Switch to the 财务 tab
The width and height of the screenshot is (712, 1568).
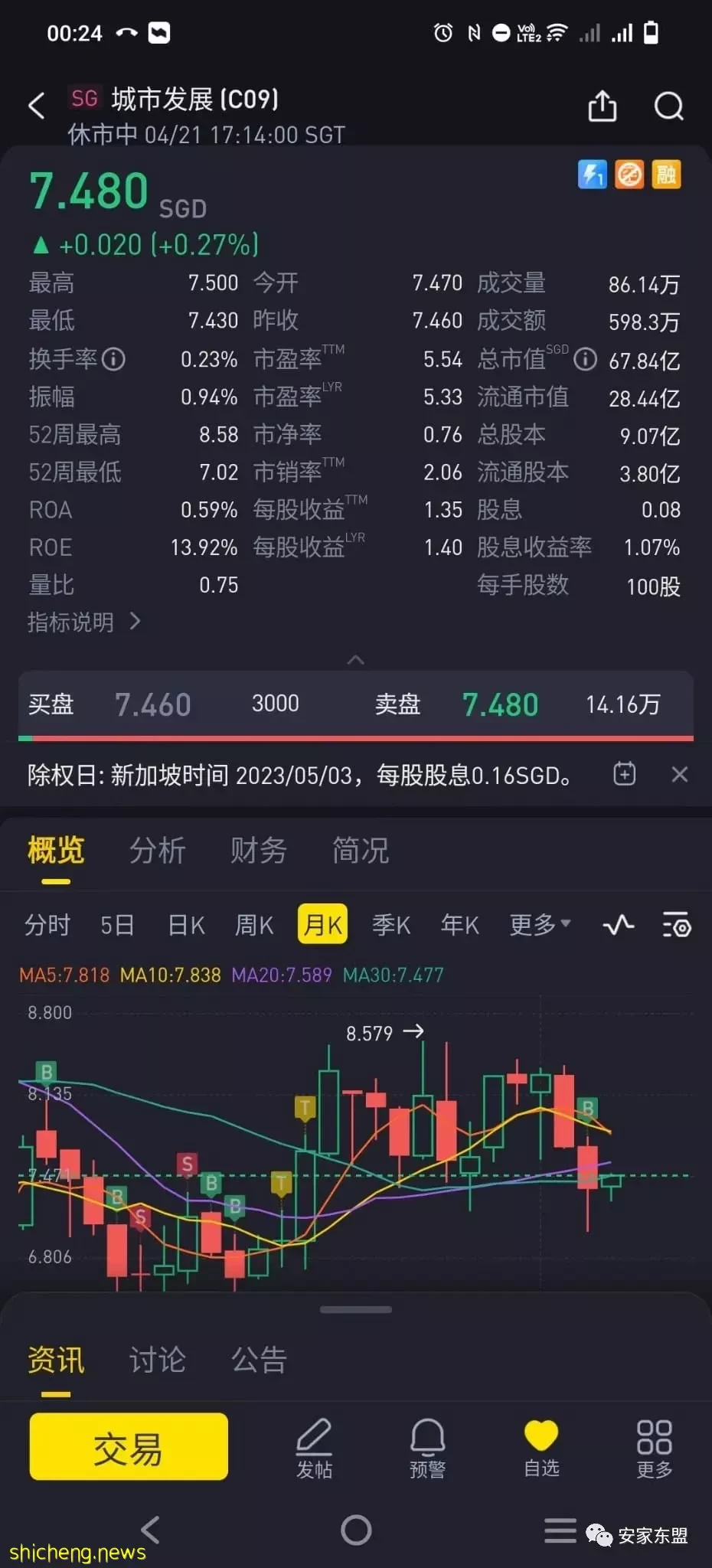[x=259, y=851]
